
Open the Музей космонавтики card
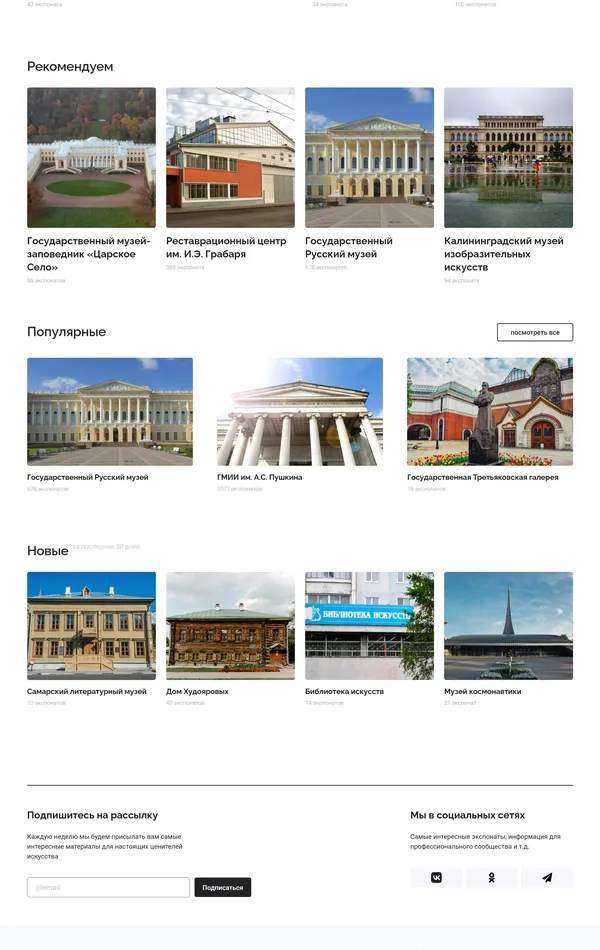(x=508, y=625)
